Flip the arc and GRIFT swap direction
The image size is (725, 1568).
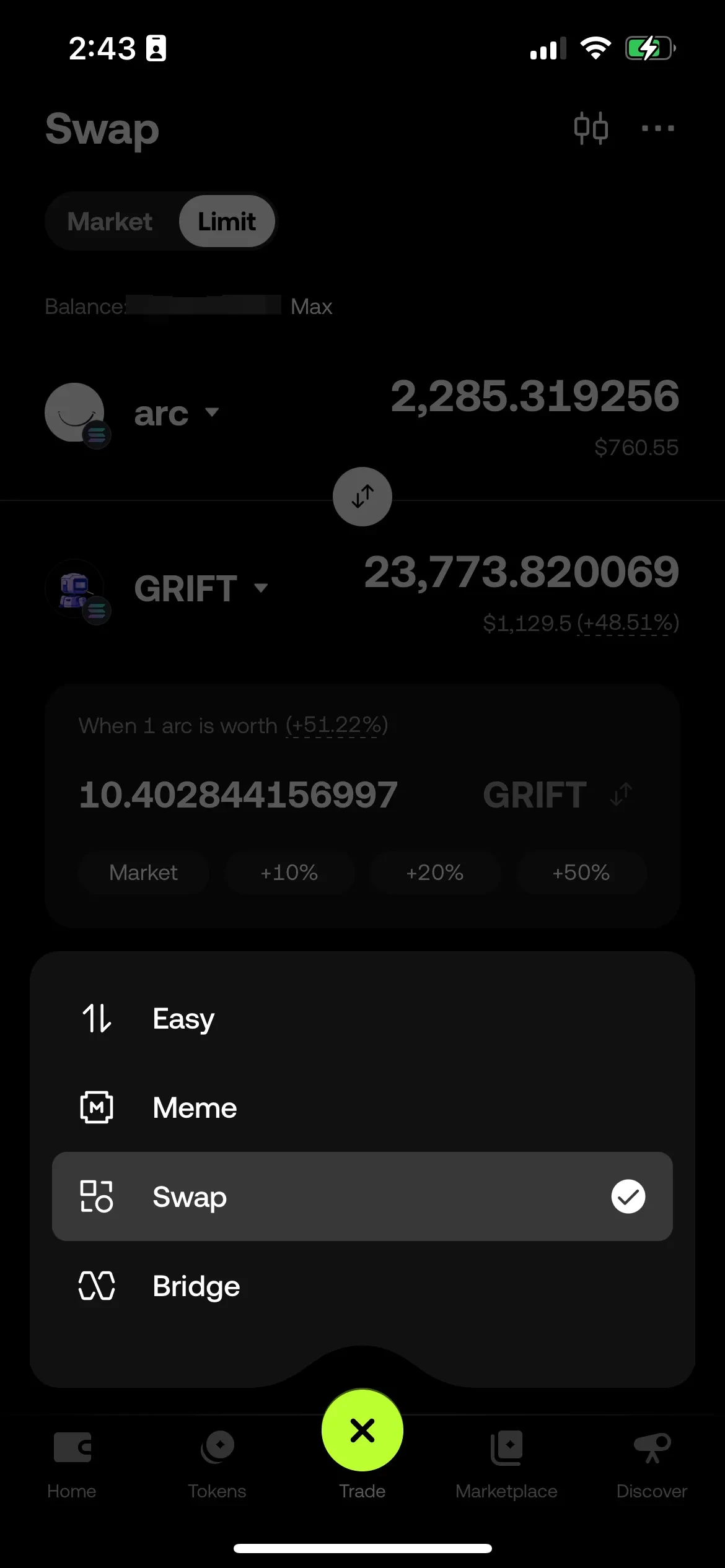click(362, 497)
